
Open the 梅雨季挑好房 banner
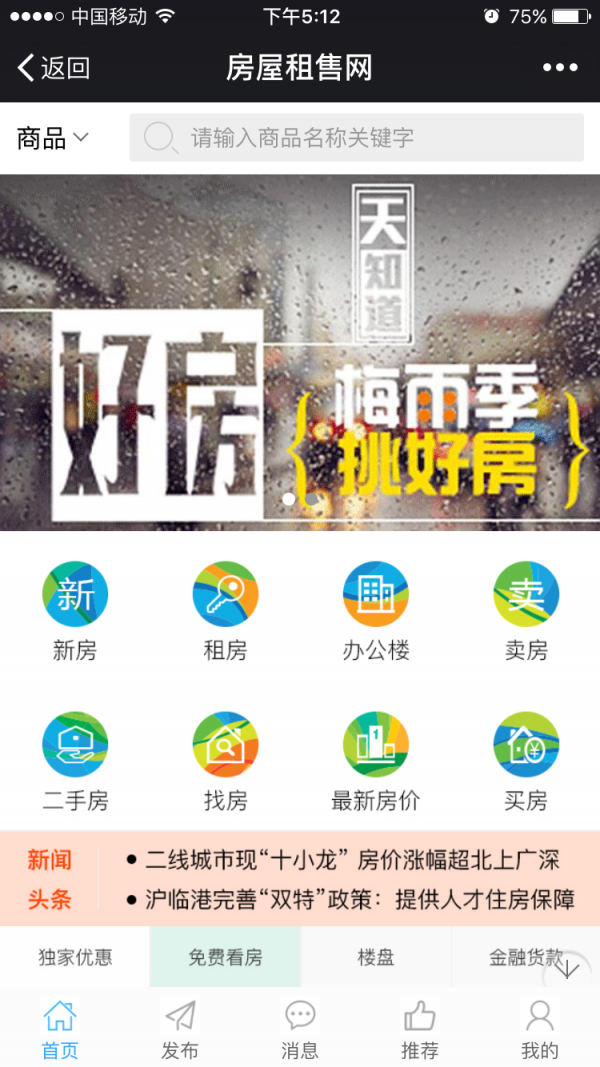click(300, 352)
